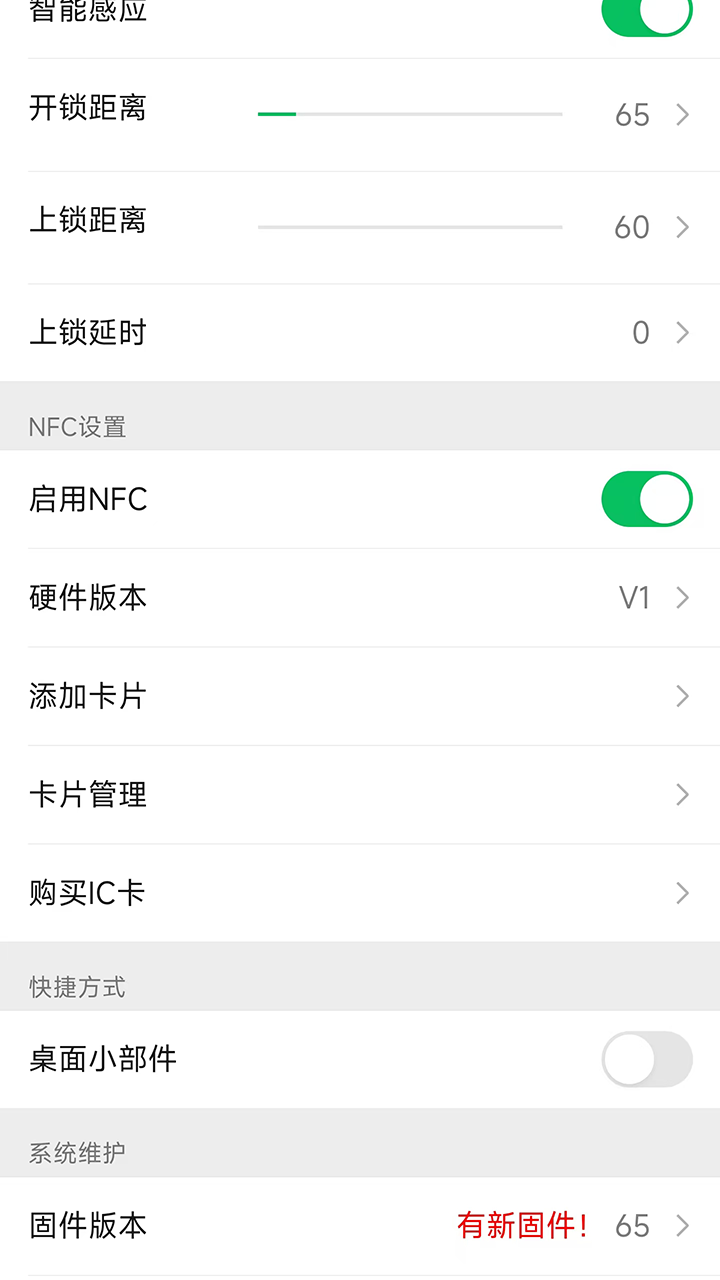The width and height of the screenshot is (720, 1280).
Task: Expand the 固件版本 row arrow
Action: 682,1225
